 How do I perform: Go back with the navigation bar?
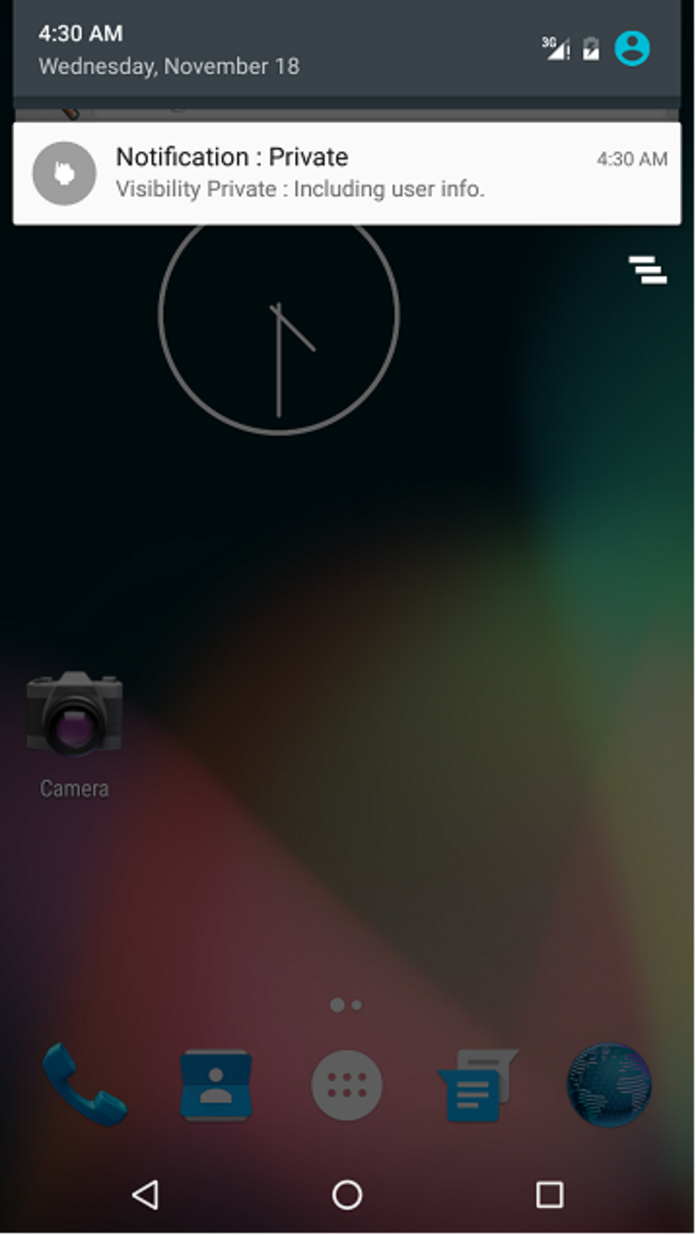click(x=146, y=1194)
